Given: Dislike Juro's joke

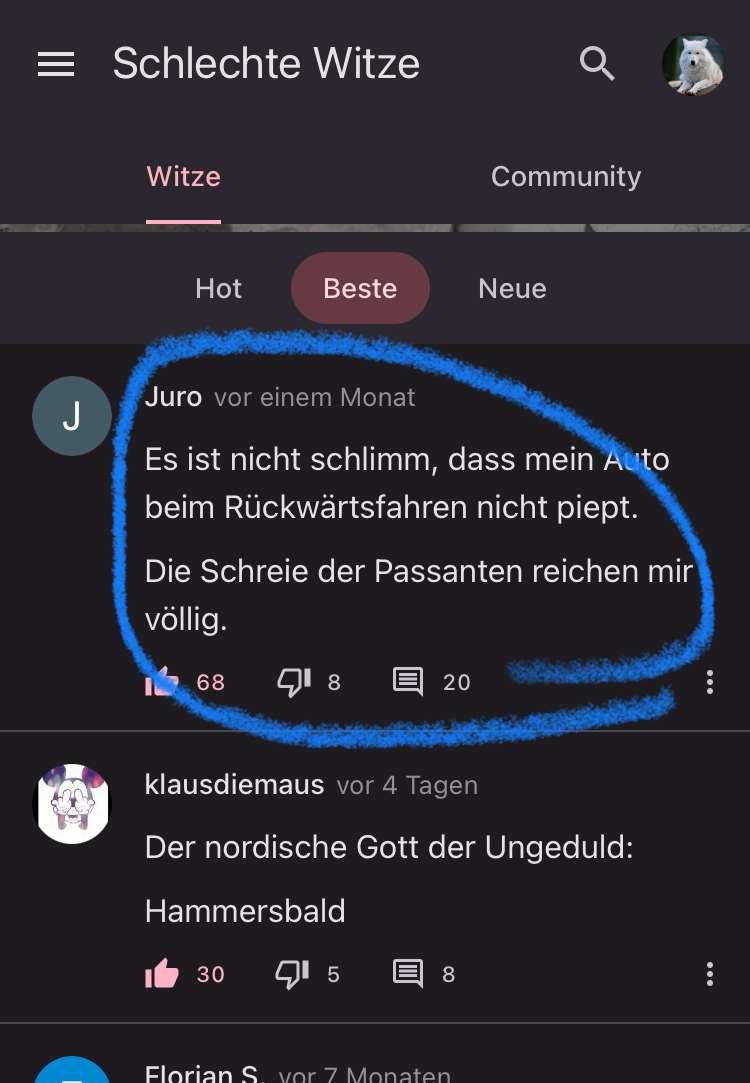Looking at the screenshot, I should [x=294, y=682].
